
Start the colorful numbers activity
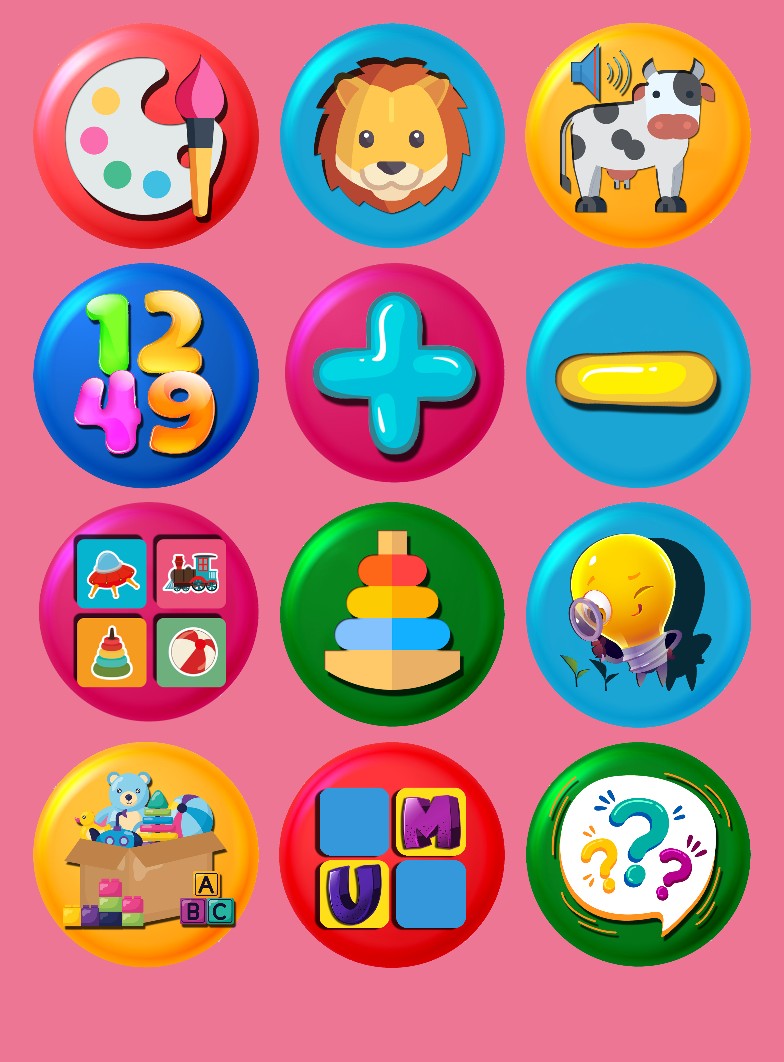(x=146, y=375)
